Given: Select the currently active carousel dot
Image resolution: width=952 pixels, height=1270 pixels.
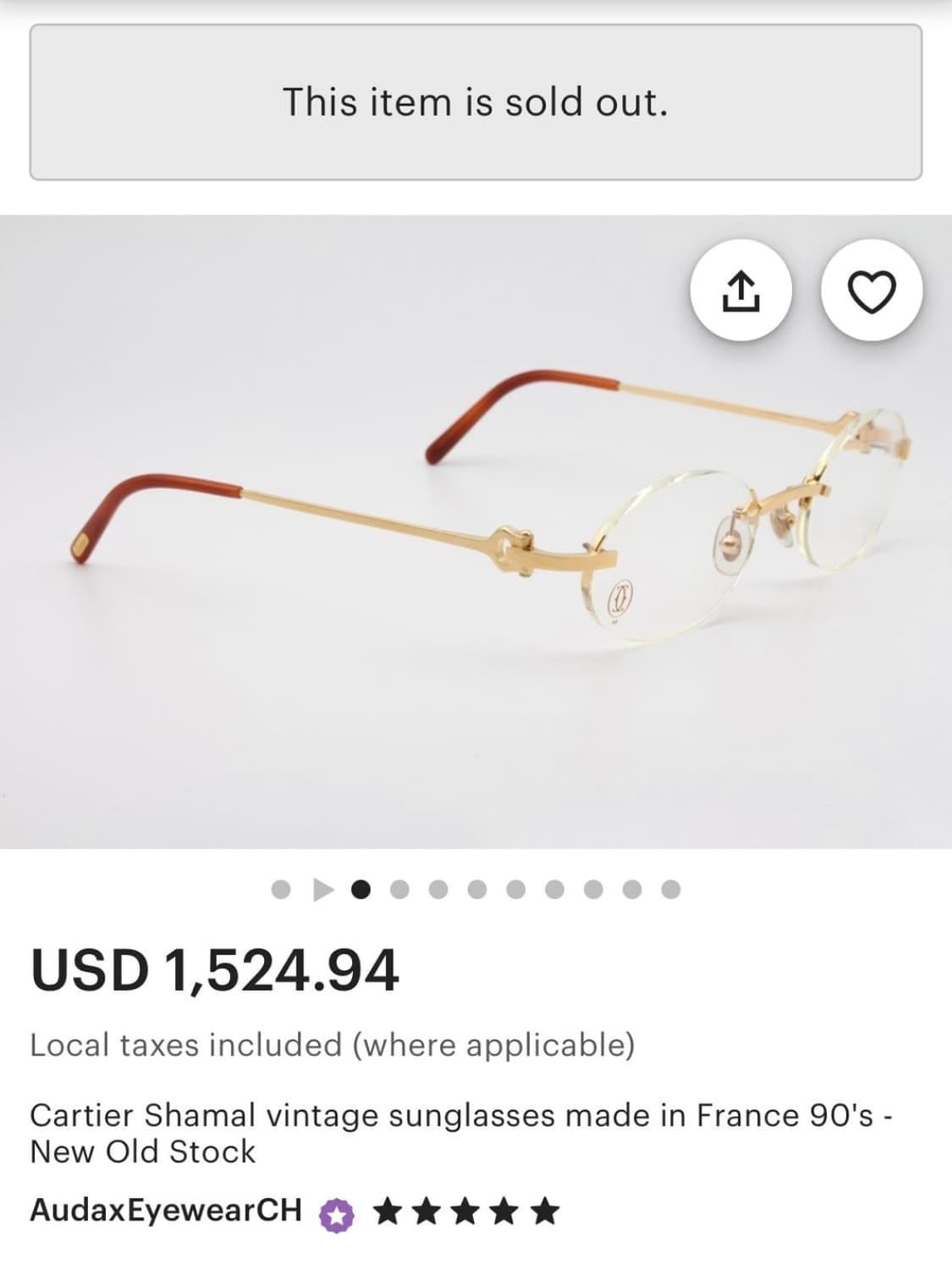Looking at the screenshot, I should click(x=362, y=890).
